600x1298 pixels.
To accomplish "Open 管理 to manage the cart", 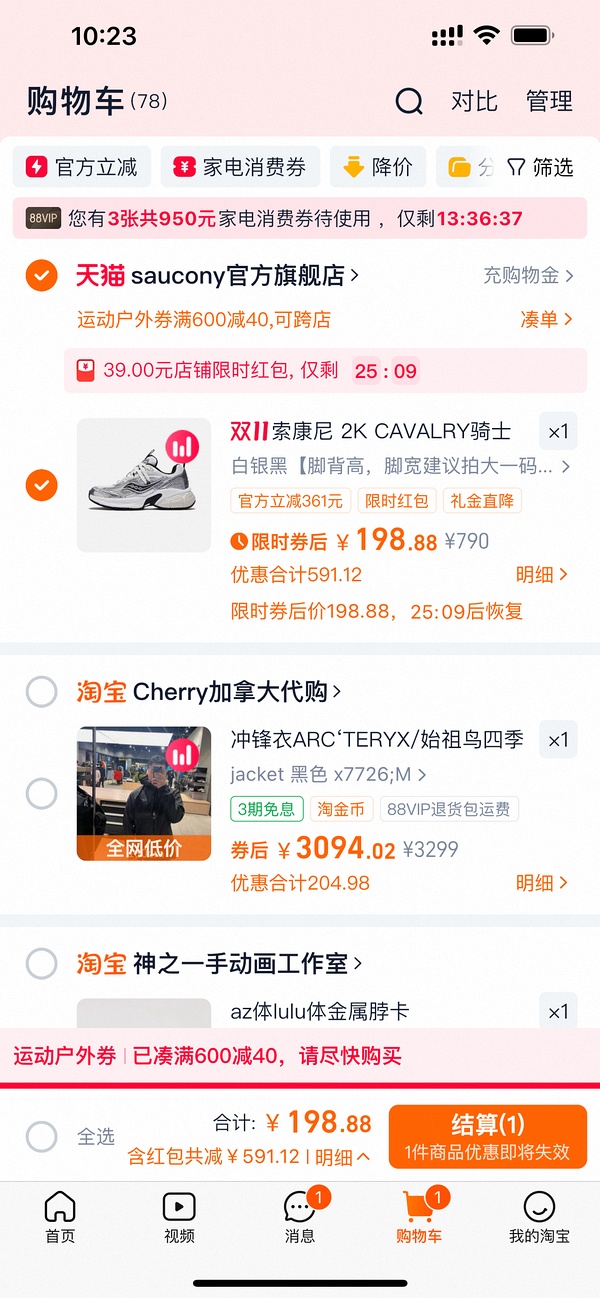I will (x=549, y=101).
